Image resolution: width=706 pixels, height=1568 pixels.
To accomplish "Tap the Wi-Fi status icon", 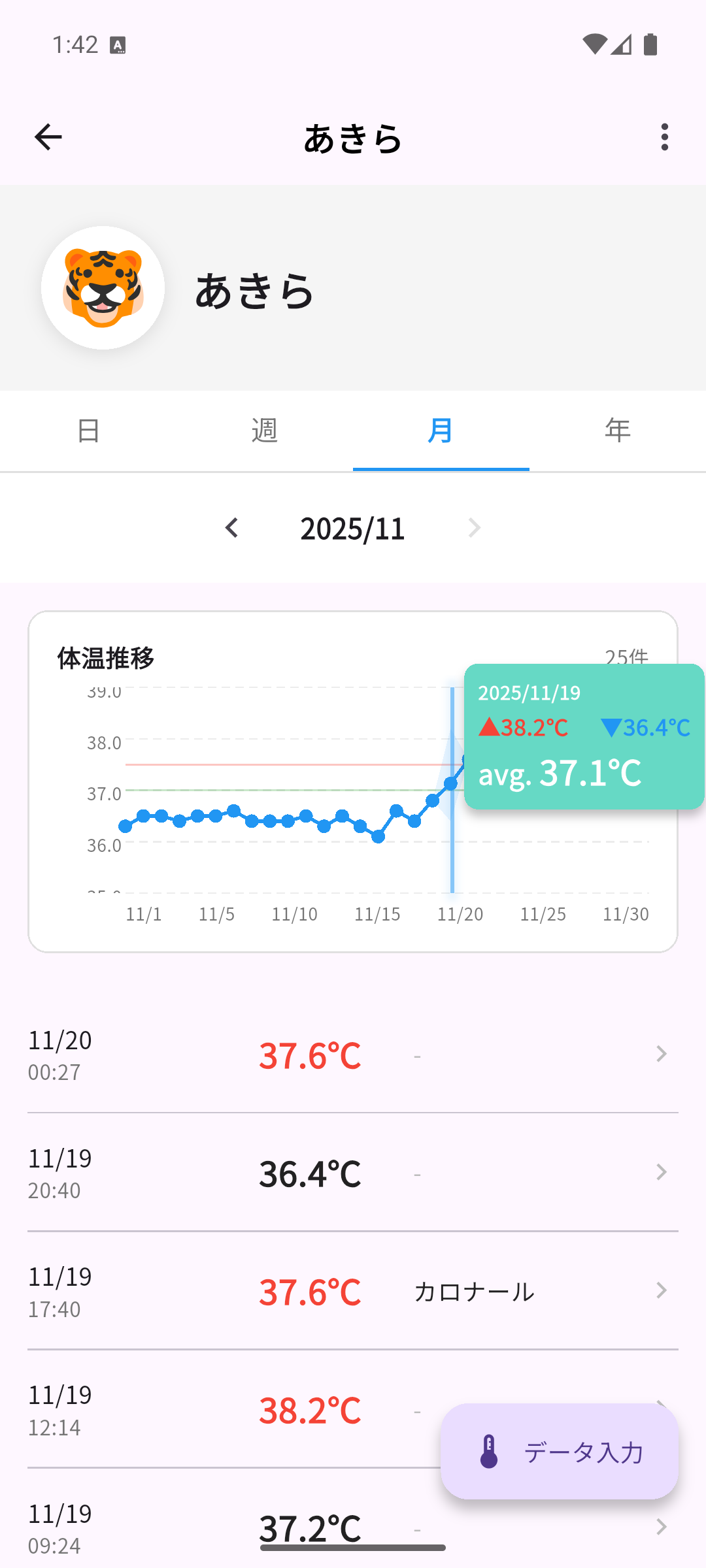I will tap(594, 44).
